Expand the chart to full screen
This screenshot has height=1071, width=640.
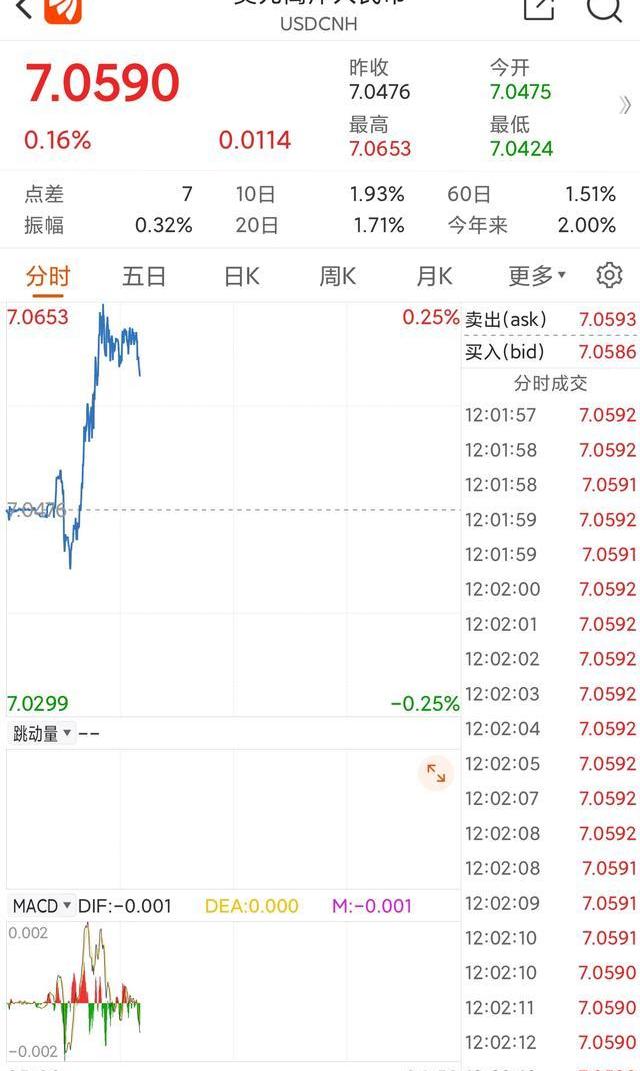(436, 773)
